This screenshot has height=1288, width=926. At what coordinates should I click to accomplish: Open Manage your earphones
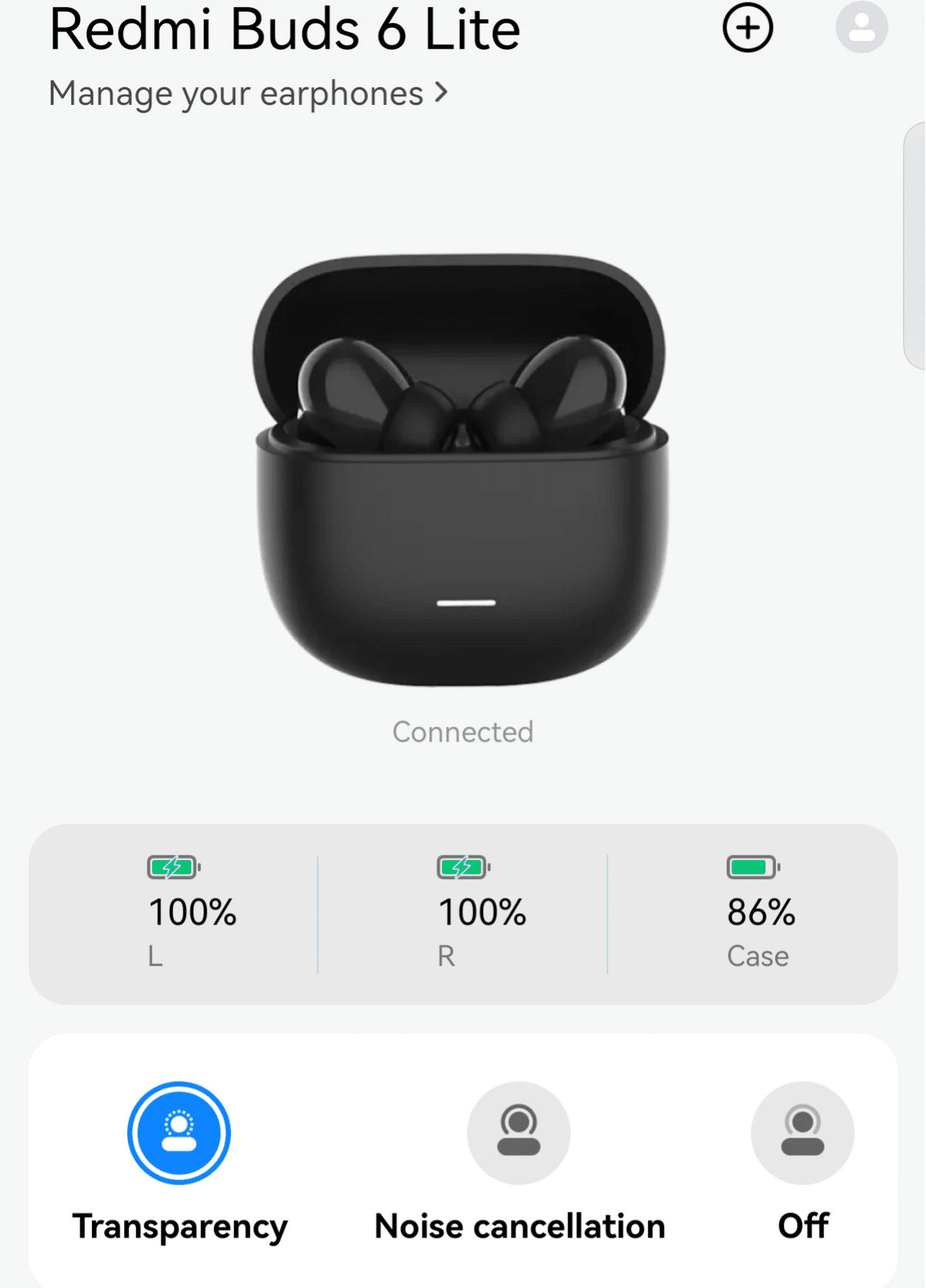pyautogui.click(x=248, y=94)
